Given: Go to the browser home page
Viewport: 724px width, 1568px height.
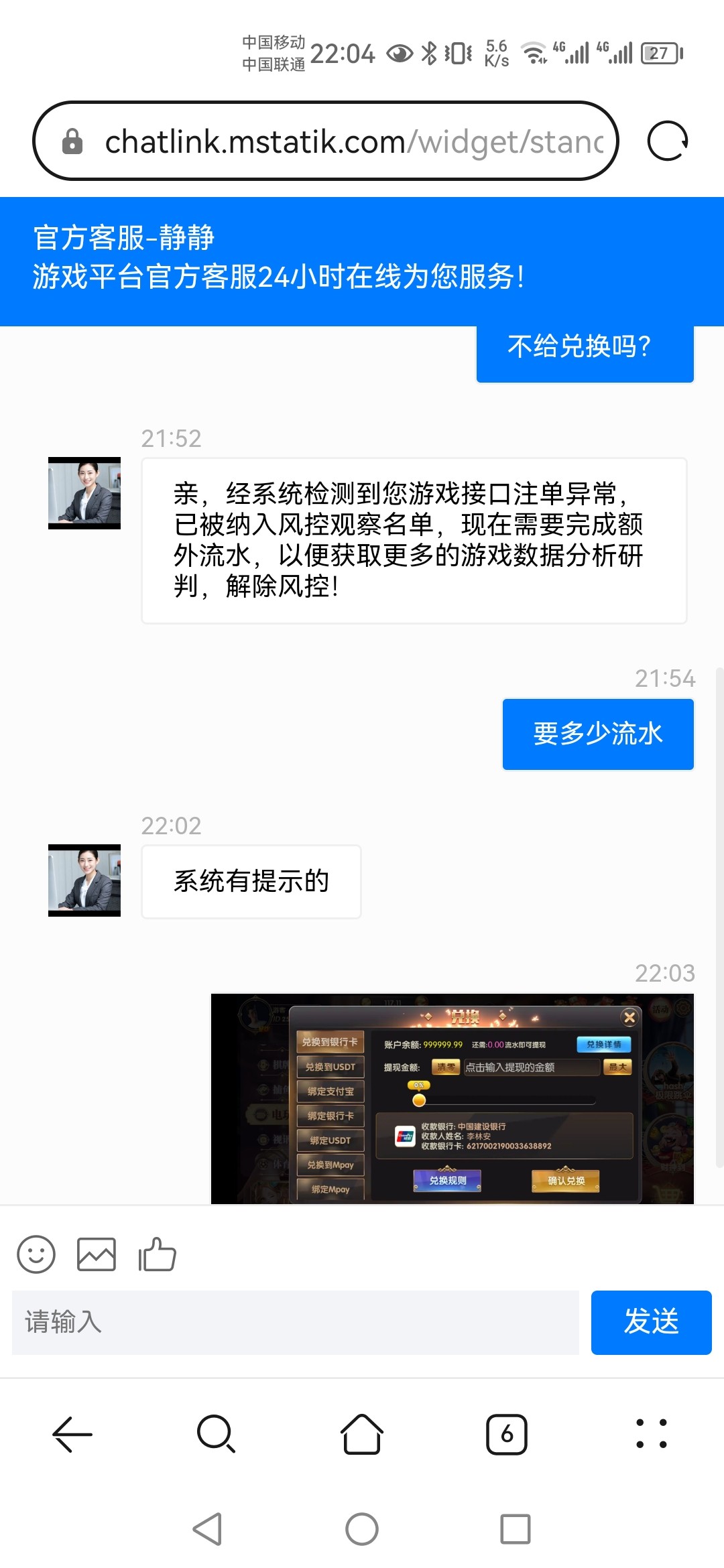Looking at the screenshot, I should point(362,1434).
